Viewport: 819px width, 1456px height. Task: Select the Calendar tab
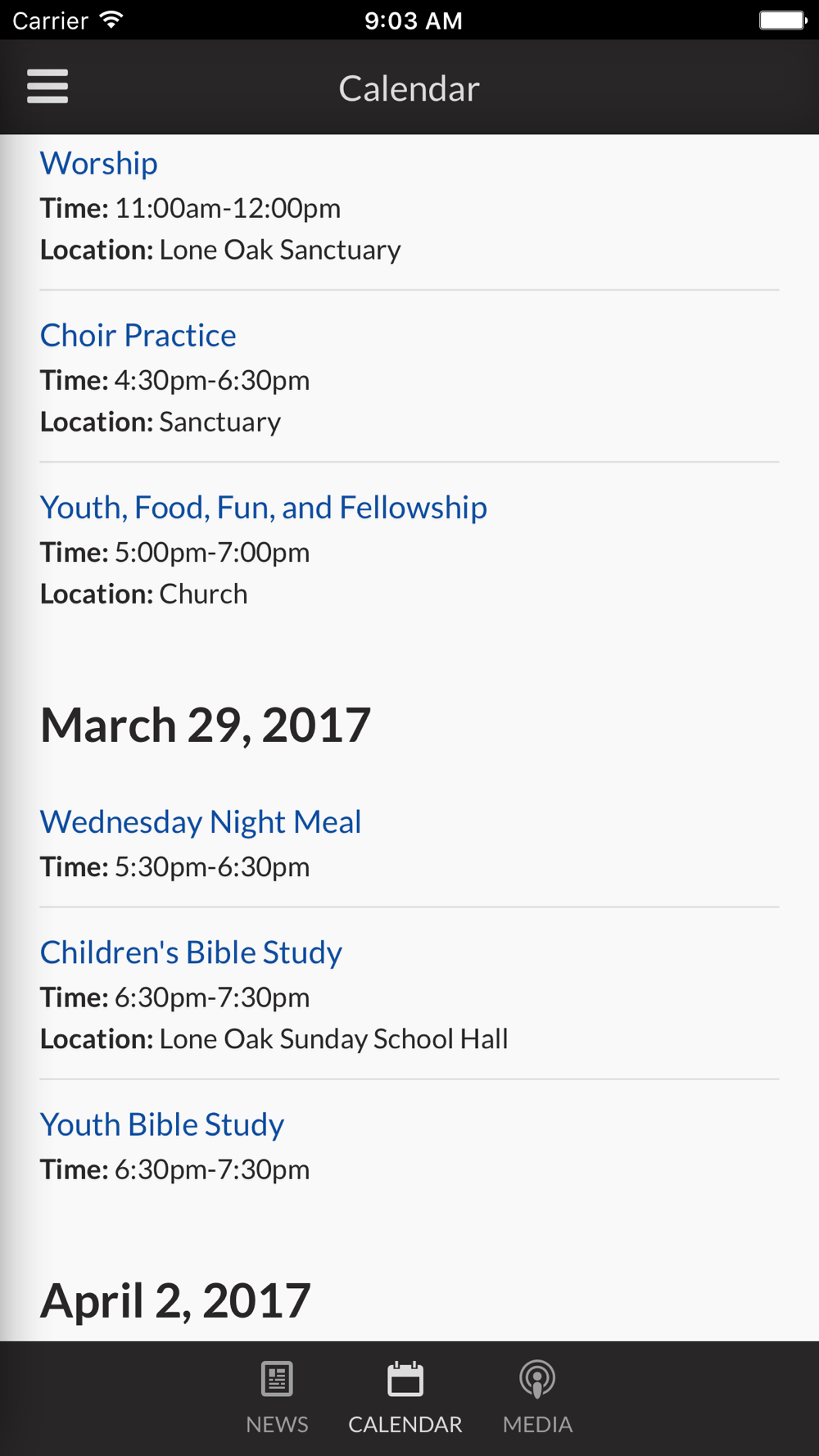405,1399
